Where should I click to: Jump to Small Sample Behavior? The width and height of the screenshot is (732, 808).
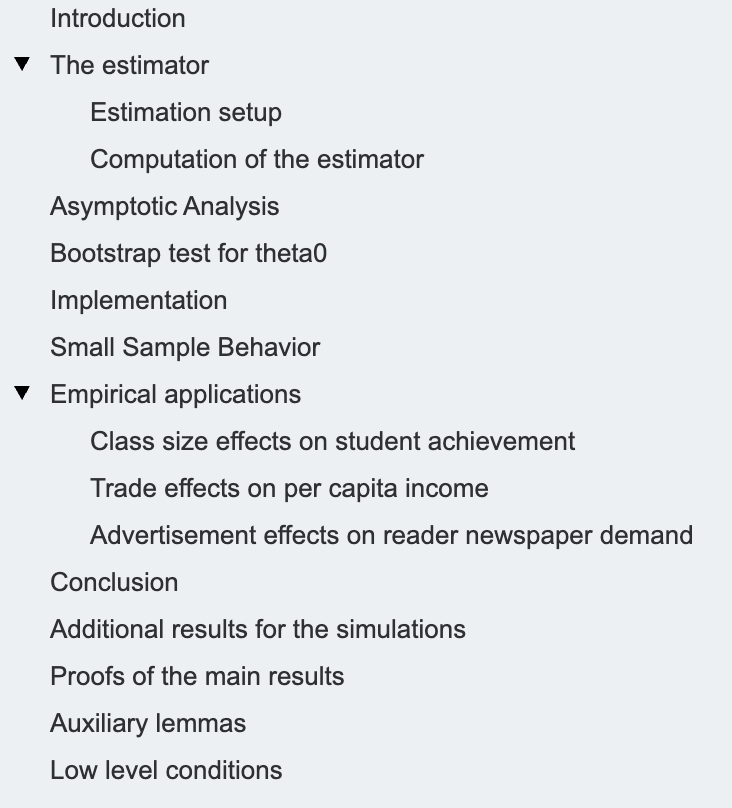coord(185,347)
